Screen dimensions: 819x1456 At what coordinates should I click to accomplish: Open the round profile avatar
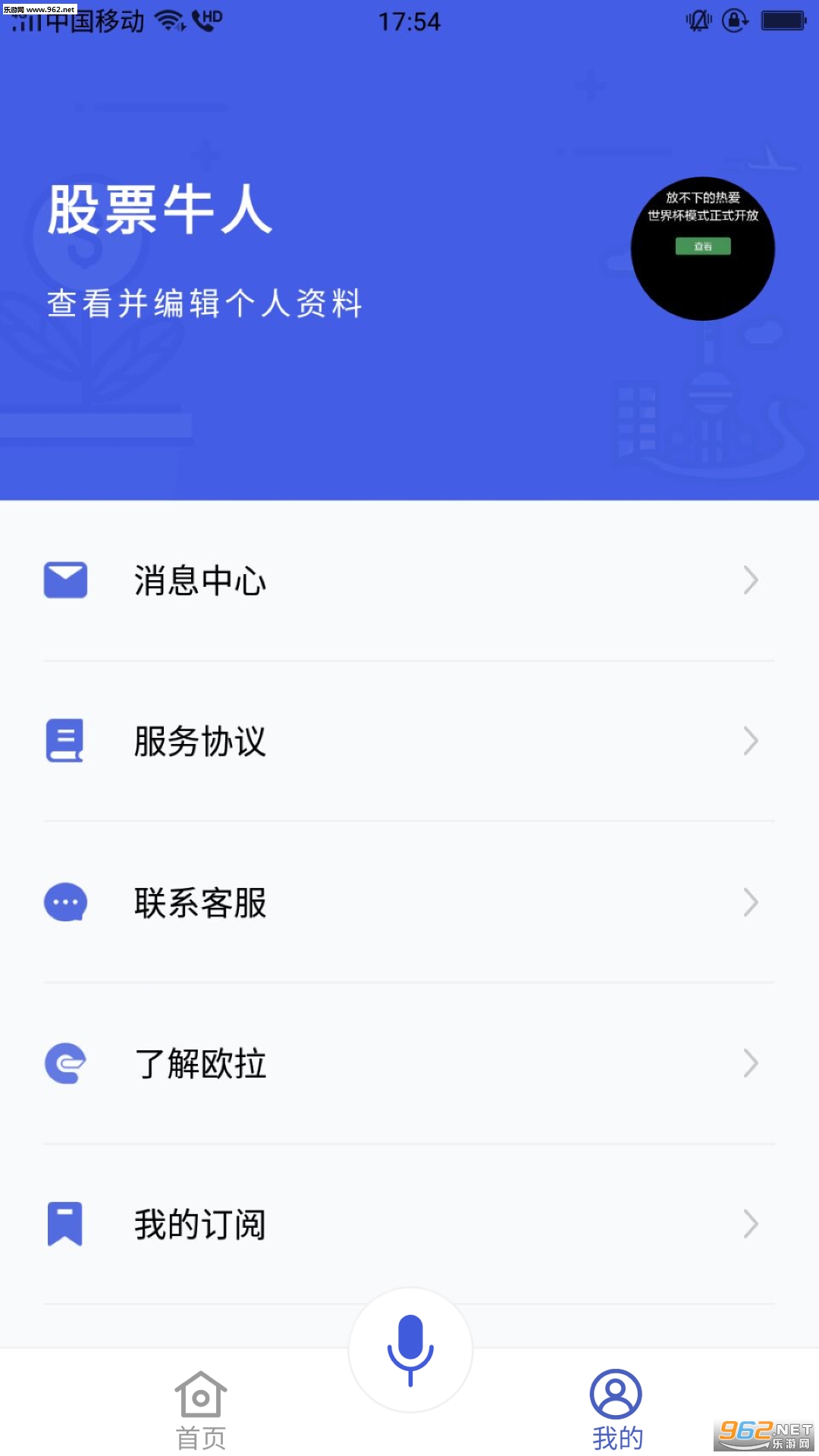pos(702,249)
